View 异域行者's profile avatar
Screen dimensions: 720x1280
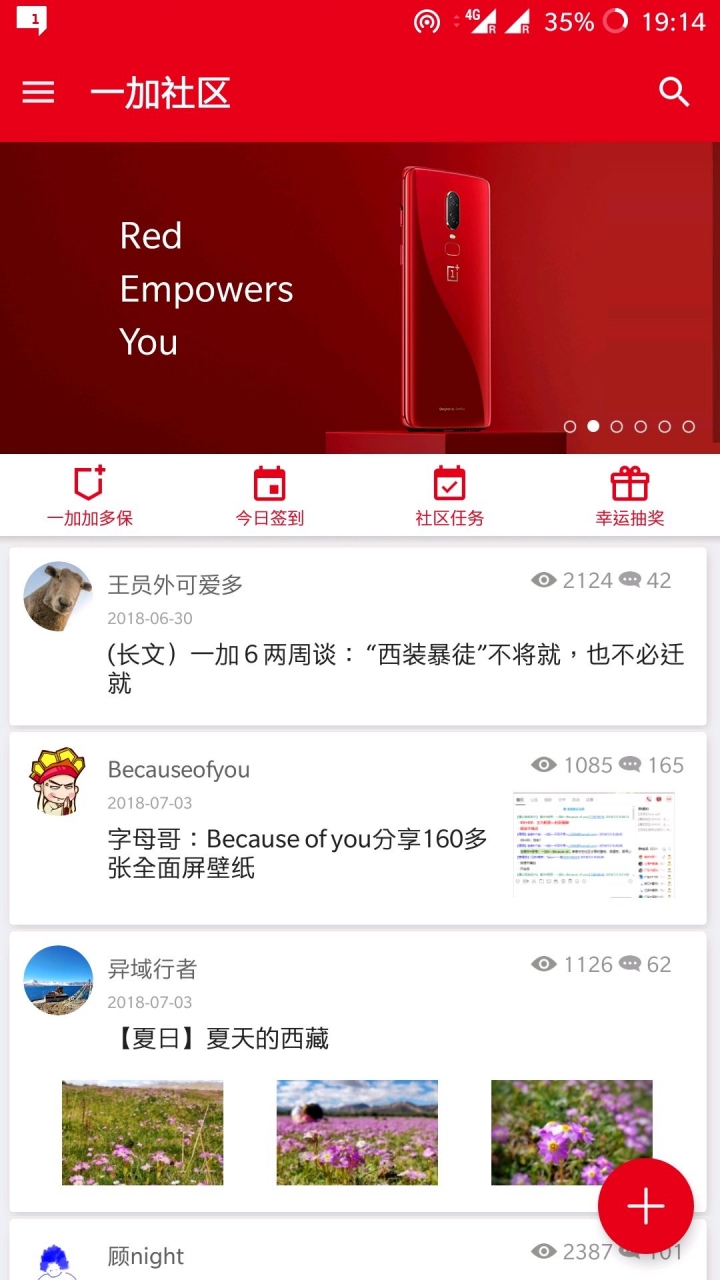tap(58, 980)
